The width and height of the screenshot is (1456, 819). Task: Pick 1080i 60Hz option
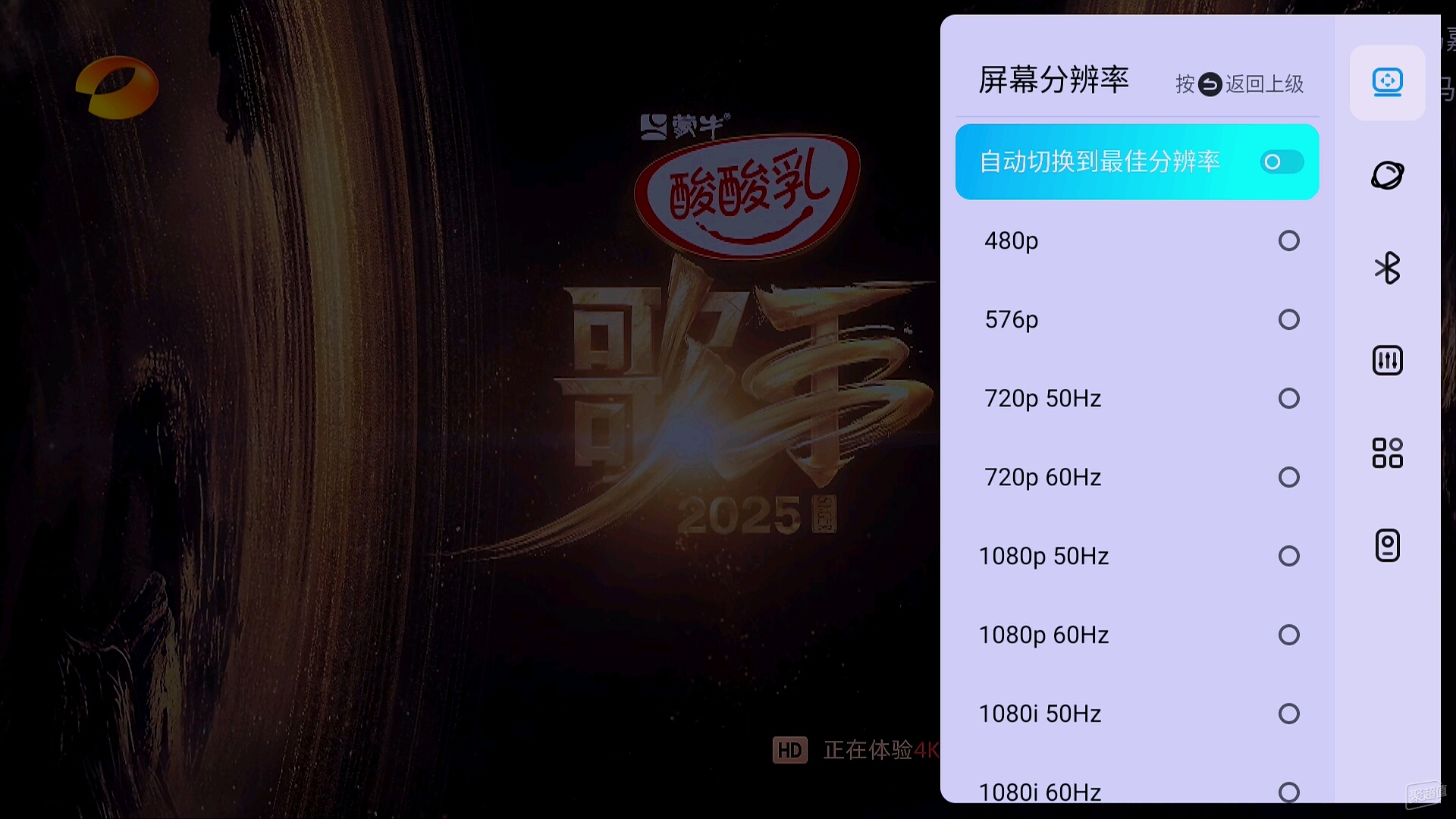tap(1288, 792)
